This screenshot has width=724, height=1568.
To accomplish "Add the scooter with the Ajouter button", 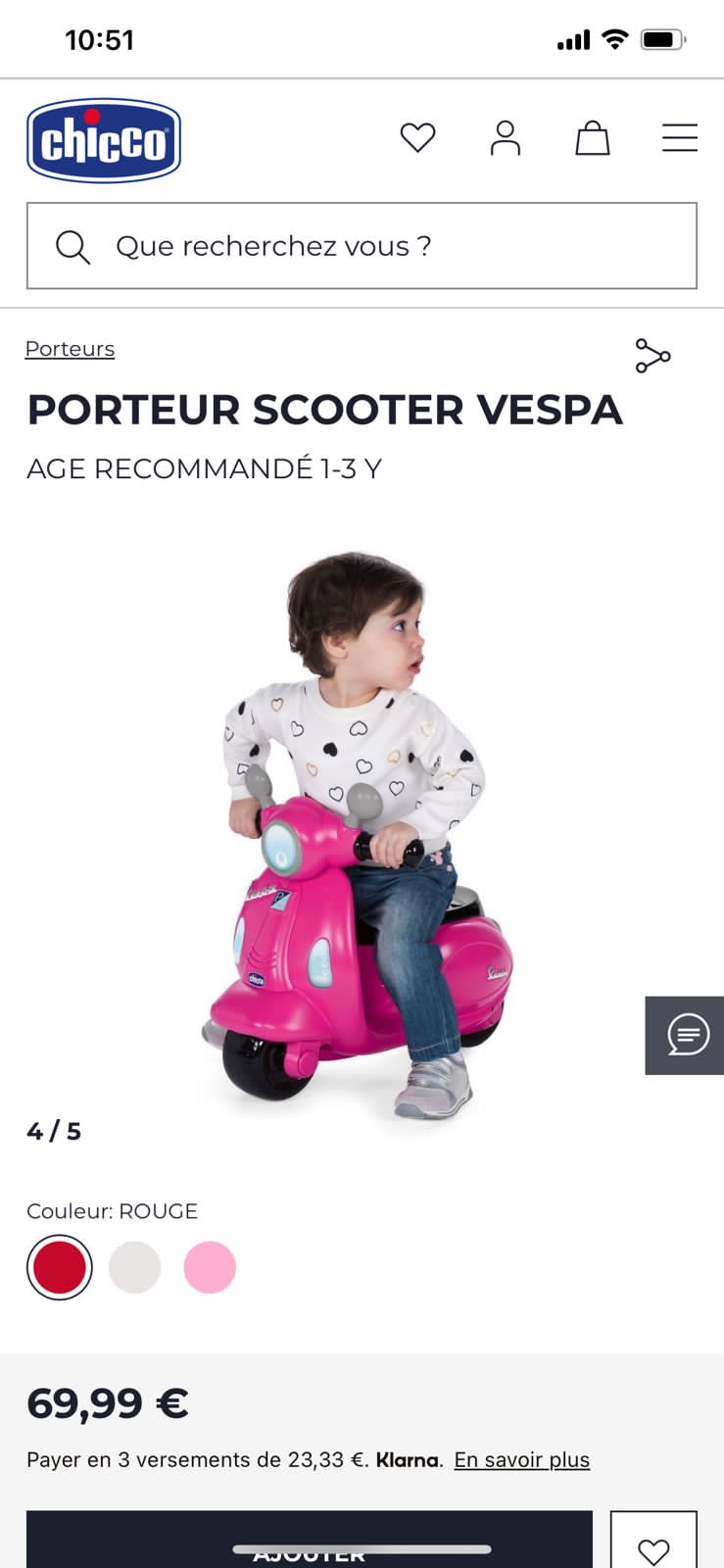I will [310, 1540].
